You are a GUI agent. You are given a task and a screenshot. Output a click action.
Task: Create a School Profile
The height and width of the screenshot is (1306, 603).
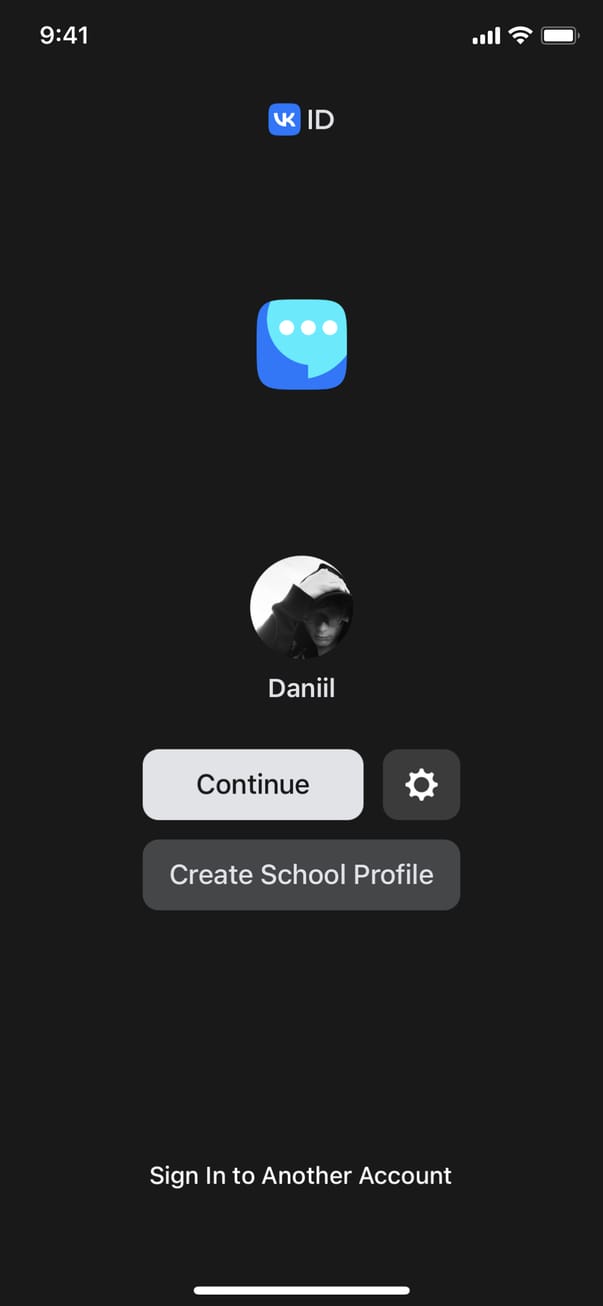click(x=301, y=875)
